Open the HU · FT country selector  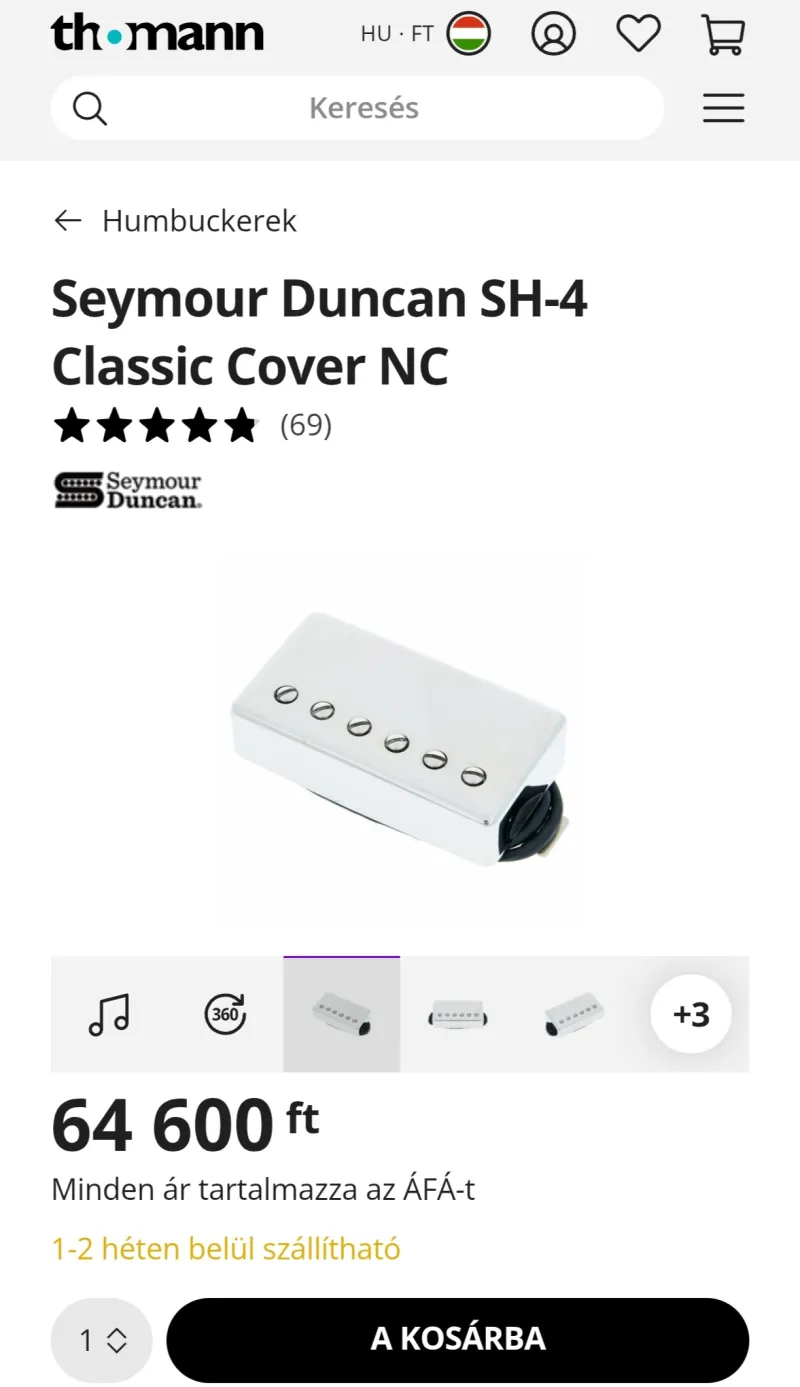click(x=425, y=34)
